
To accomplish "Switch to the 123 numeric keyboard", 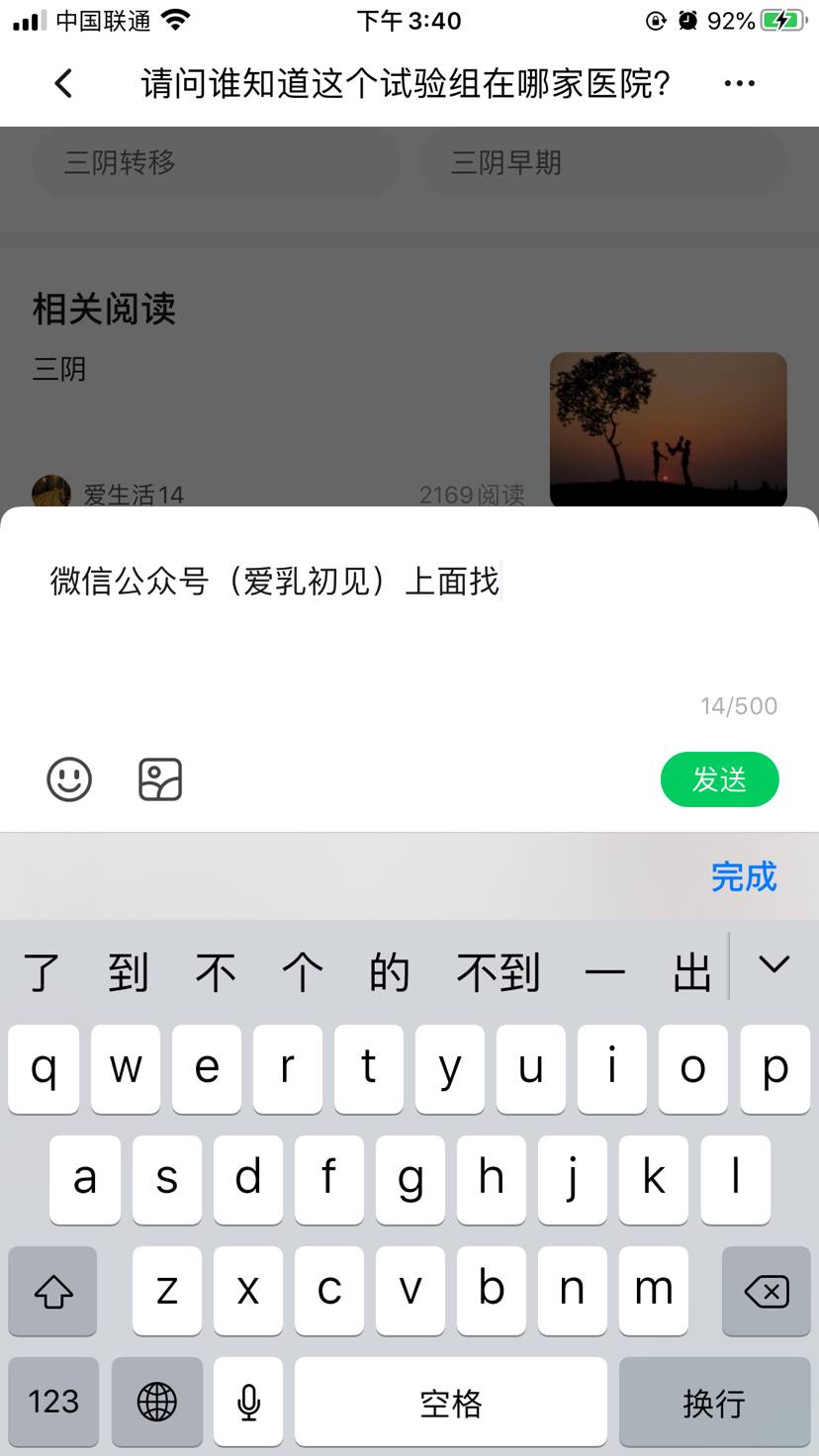I will coord(53,1401).
